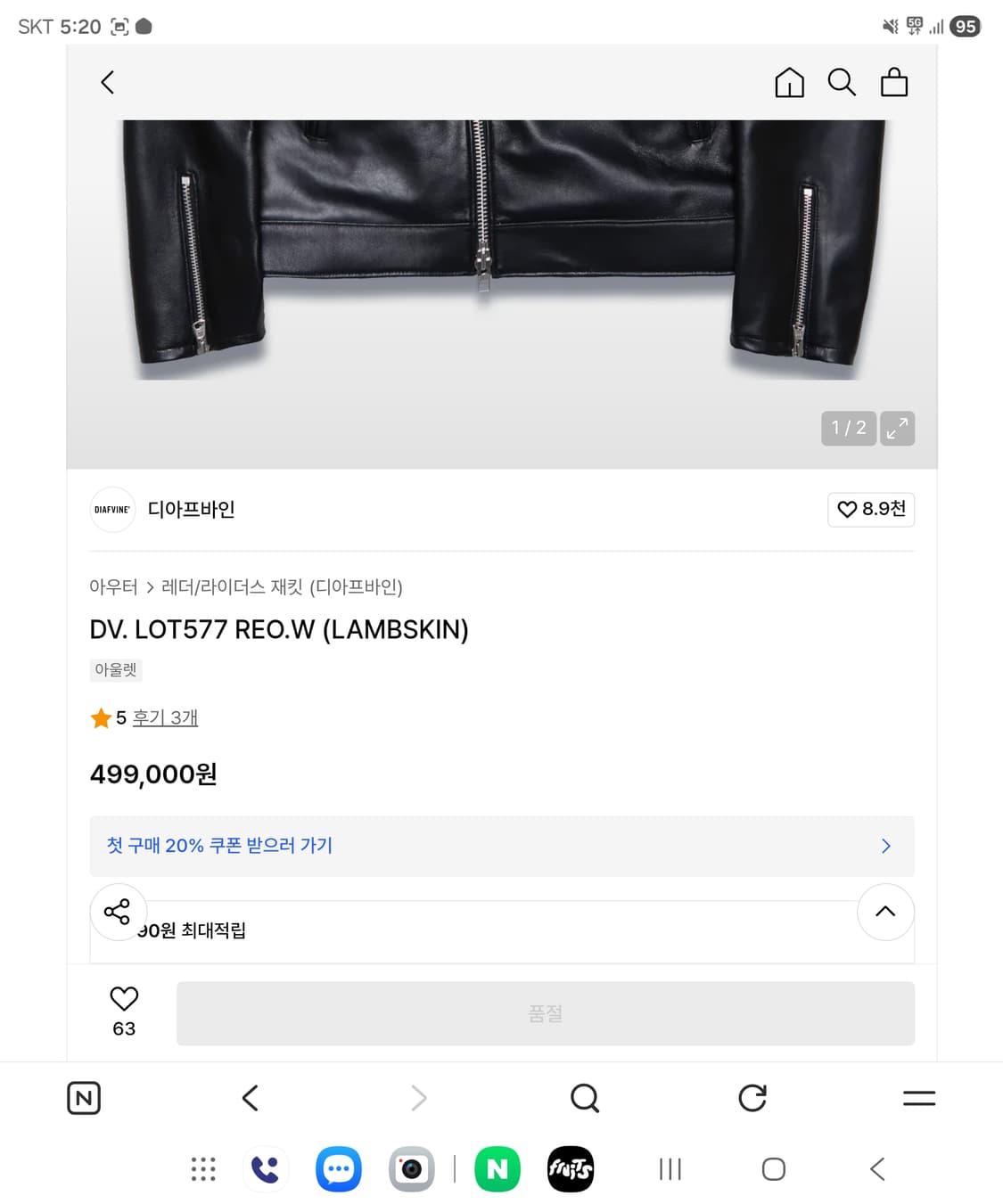1003x1204 pixels.
Task: Open the browser menu via hamburger icon
Action: click(x=919, y=1098)
